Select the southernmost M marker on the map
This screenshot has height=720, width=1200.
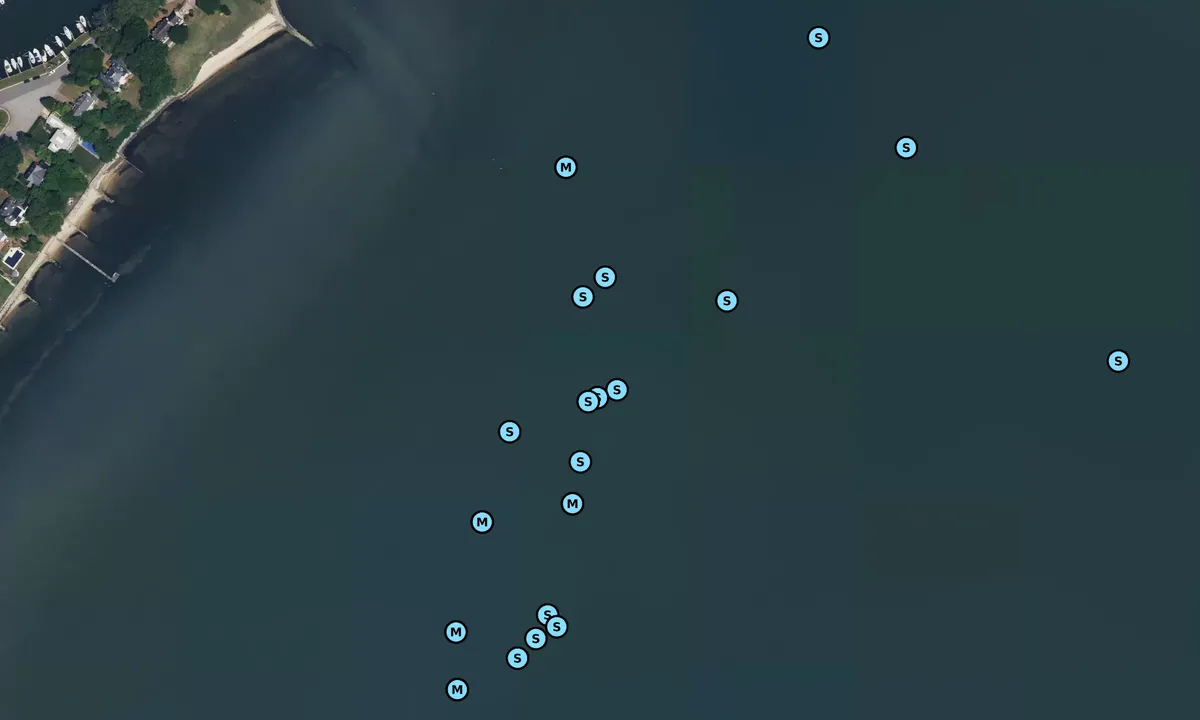tap(457, 689)
